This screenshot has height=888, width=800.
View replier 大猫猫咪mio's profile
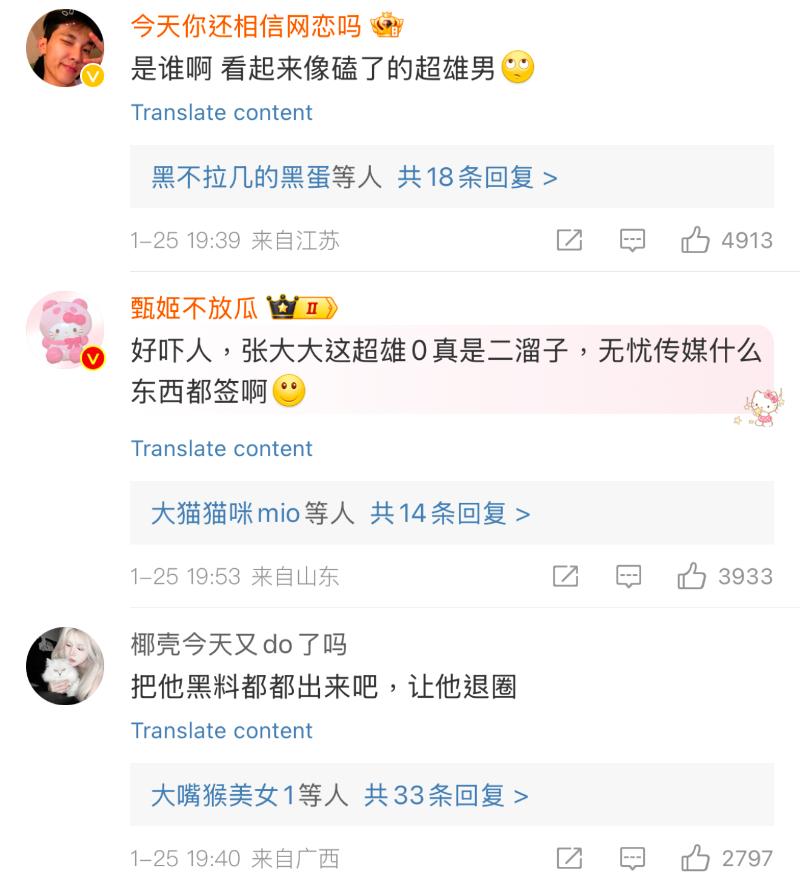(225, 514)
